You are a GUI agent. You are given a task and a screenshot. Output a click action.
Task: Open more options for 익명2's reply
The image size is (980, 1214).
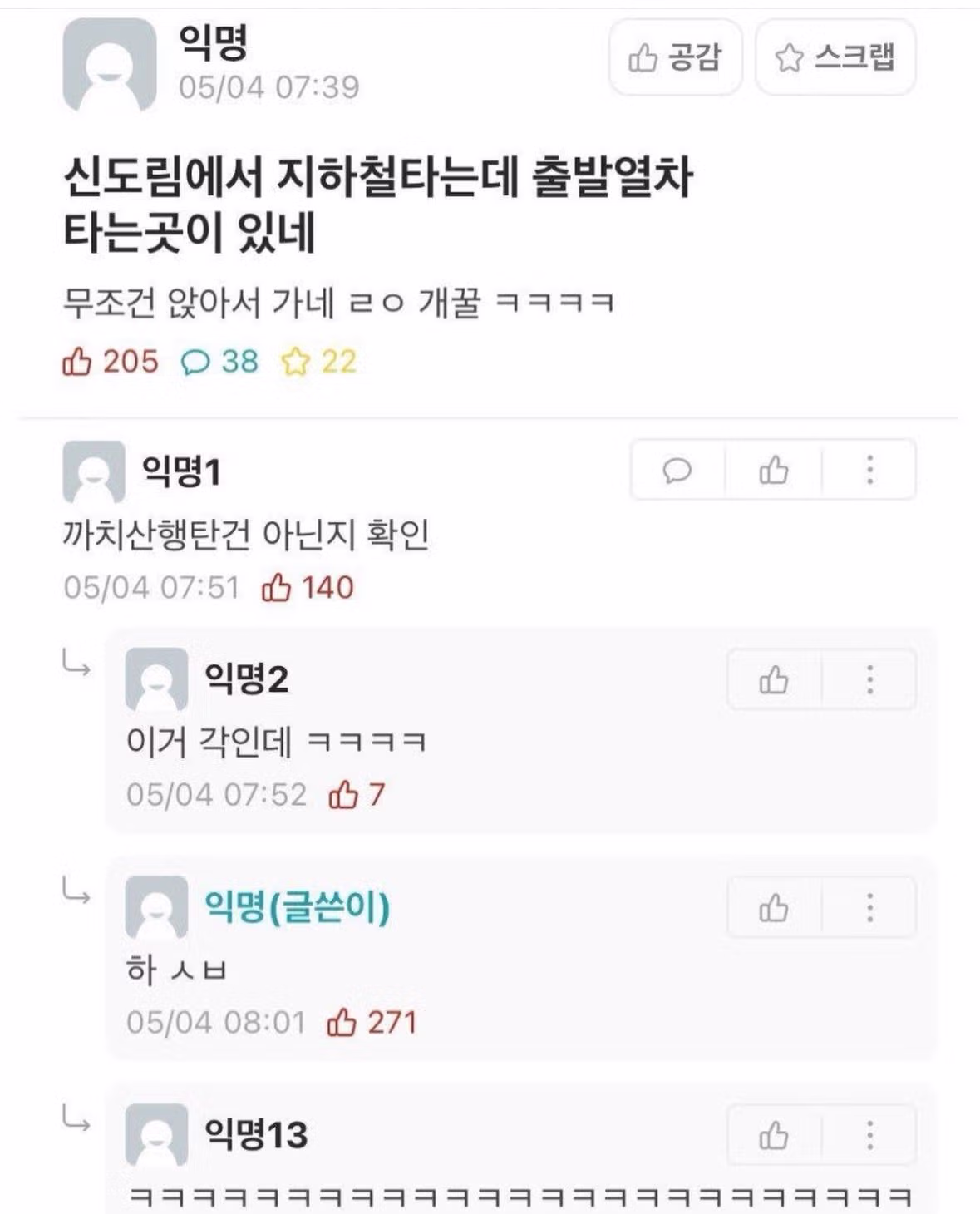(x=869, y=680)
